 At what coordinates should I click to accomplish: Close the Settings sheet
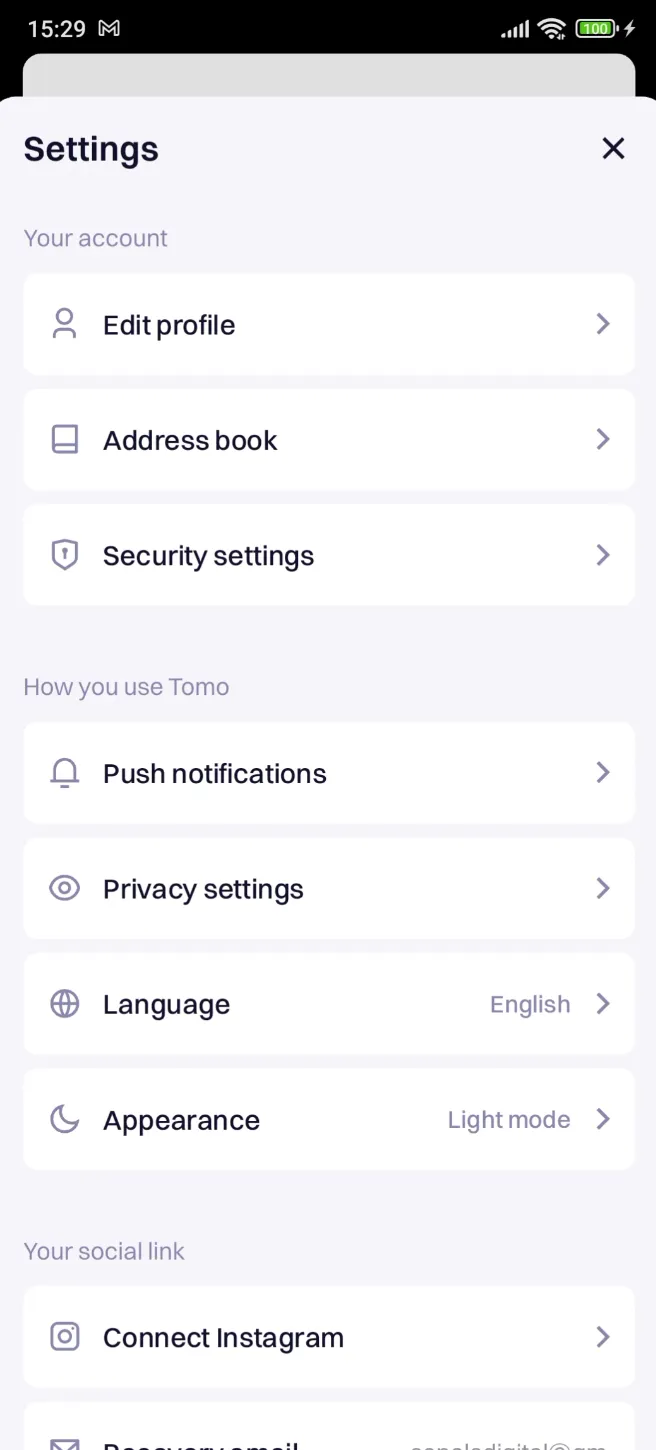[x=613, y=149]
